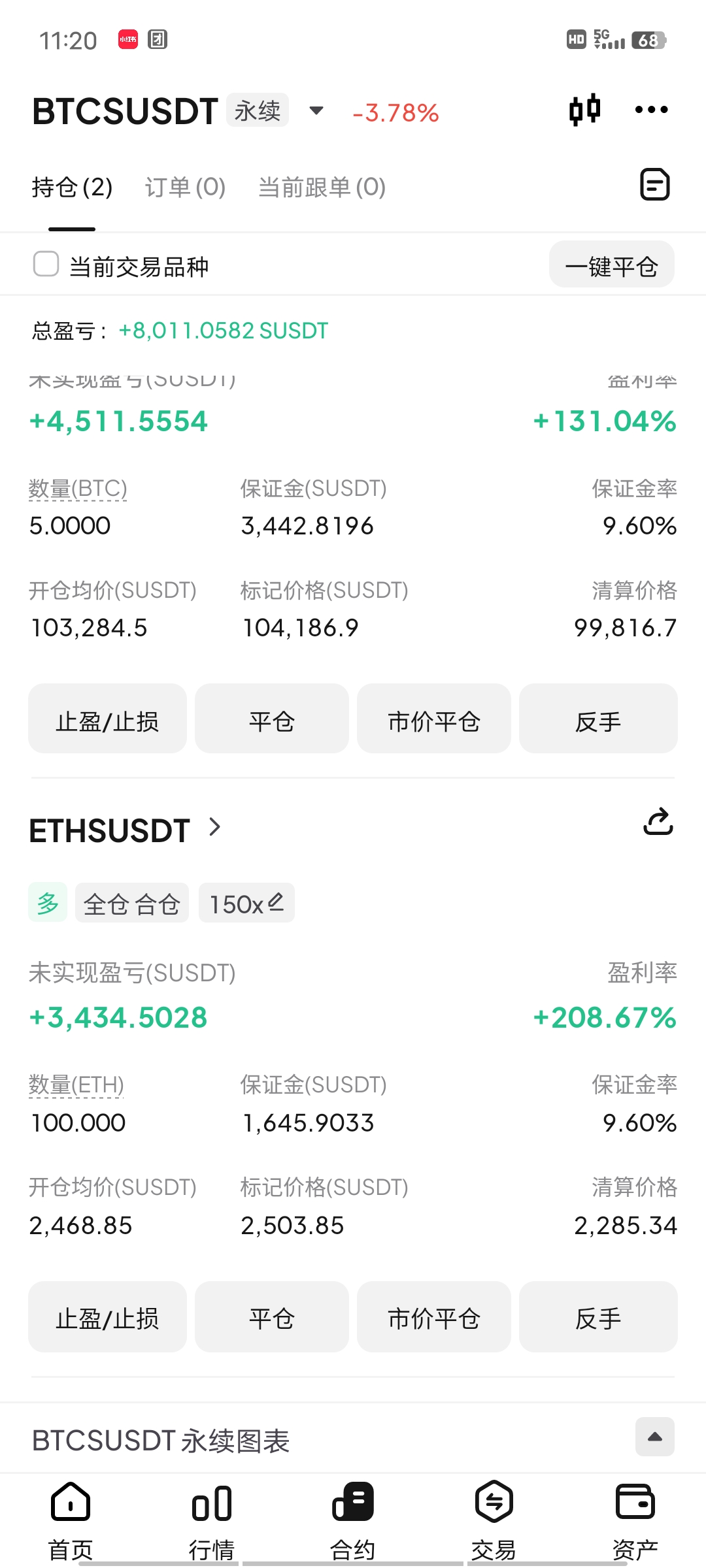Check the 当前交易品种 checkbox

click(46, 265)
